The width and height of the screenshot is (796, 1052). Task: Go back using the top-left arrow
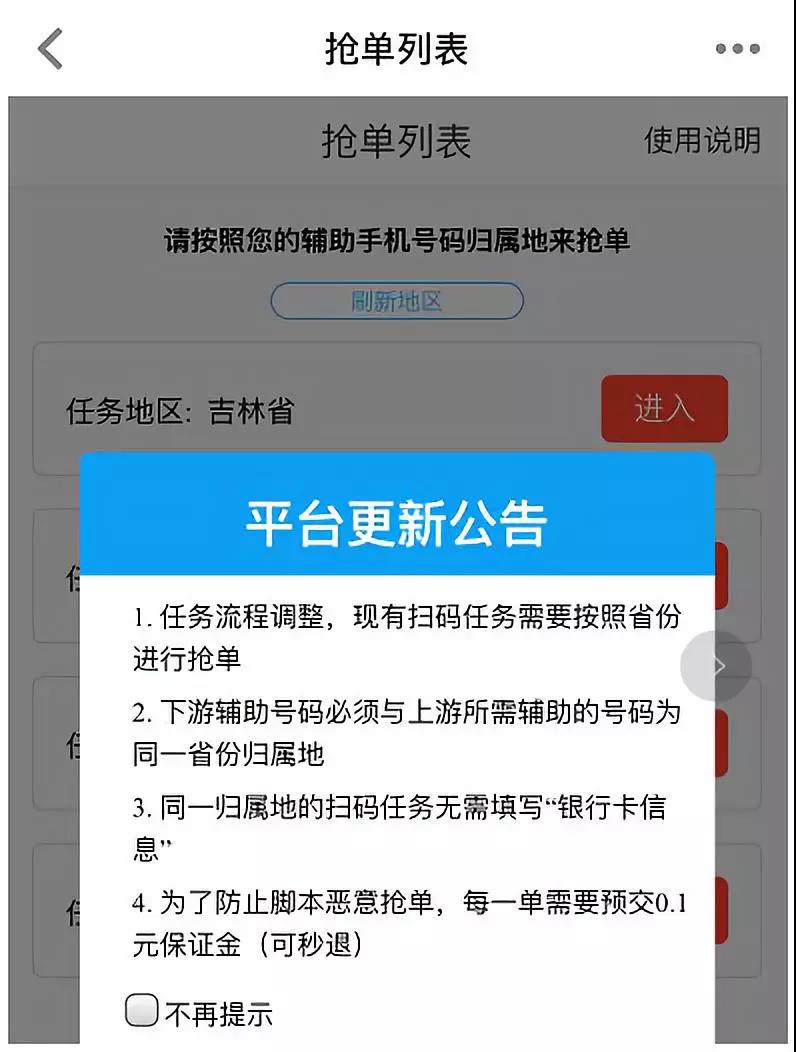click(50, 49)
